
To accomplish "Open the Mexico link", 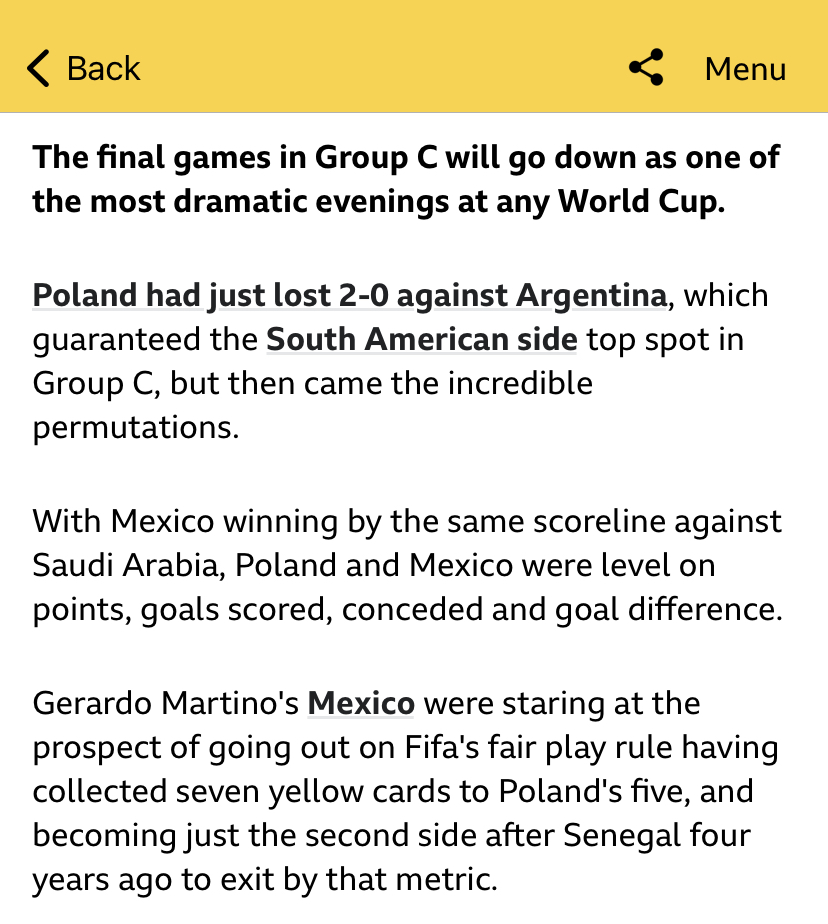I will coord(361,704).
